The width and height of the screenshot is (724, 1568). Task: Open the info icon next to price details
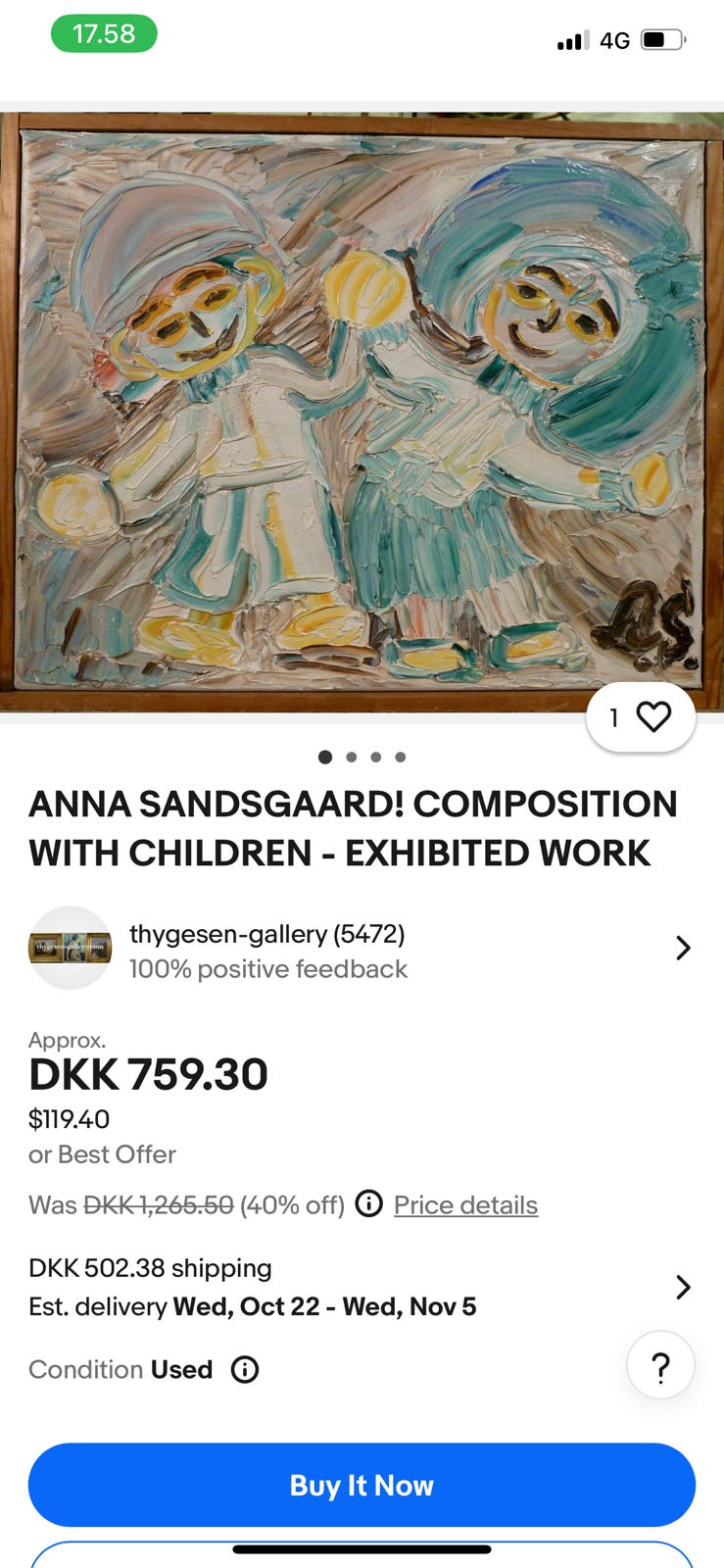367,1204
